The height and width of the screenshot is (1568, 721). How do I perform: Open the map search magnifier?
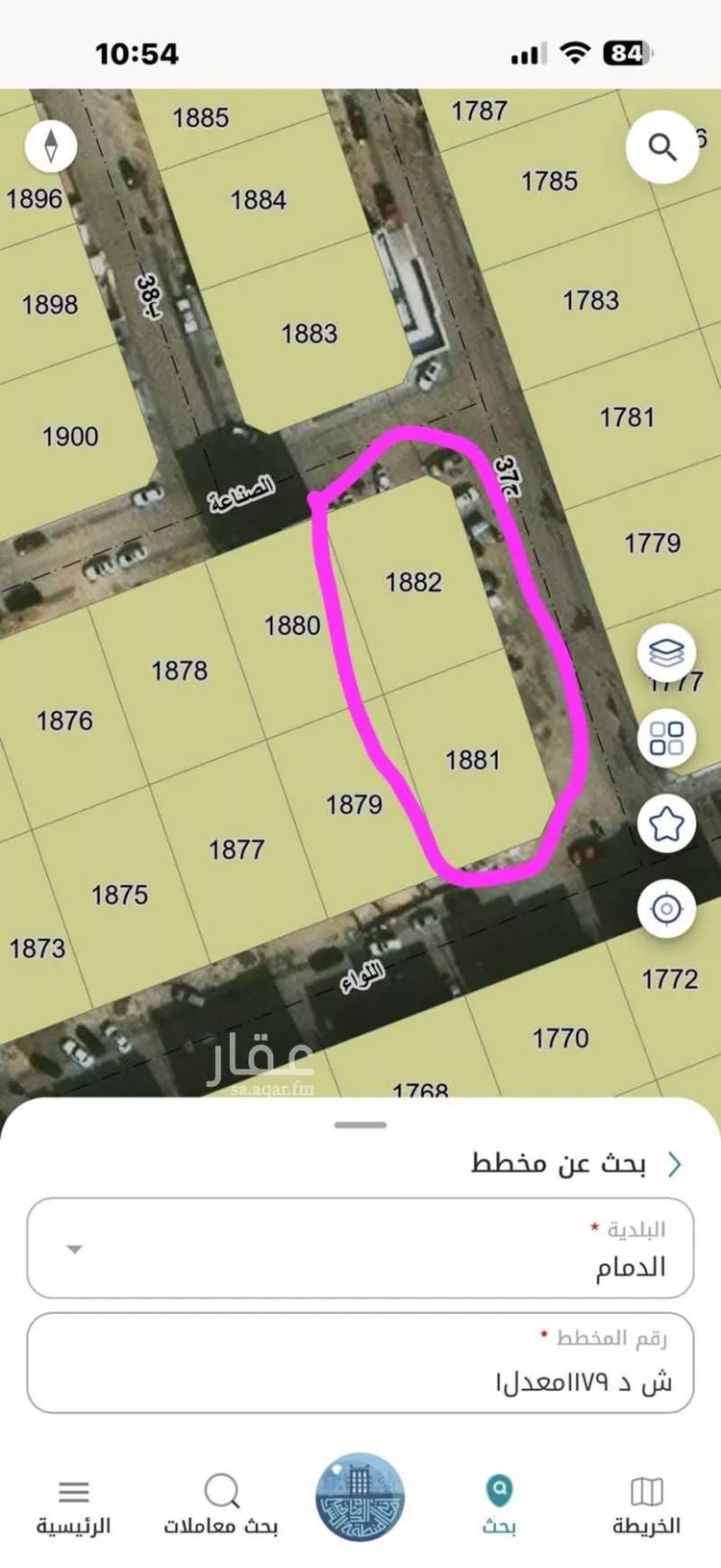661,147
